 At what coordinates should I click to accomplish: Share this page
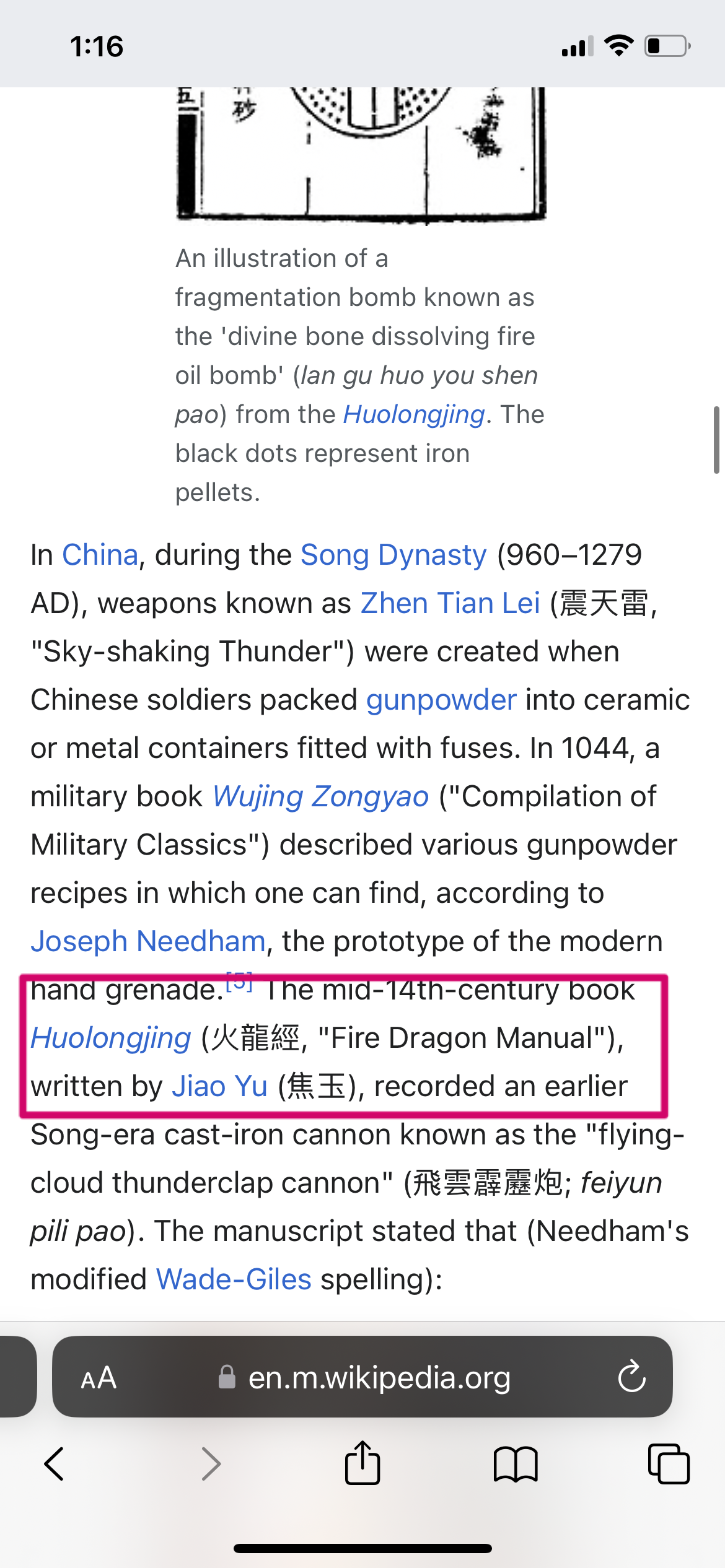coord(362,1463)
